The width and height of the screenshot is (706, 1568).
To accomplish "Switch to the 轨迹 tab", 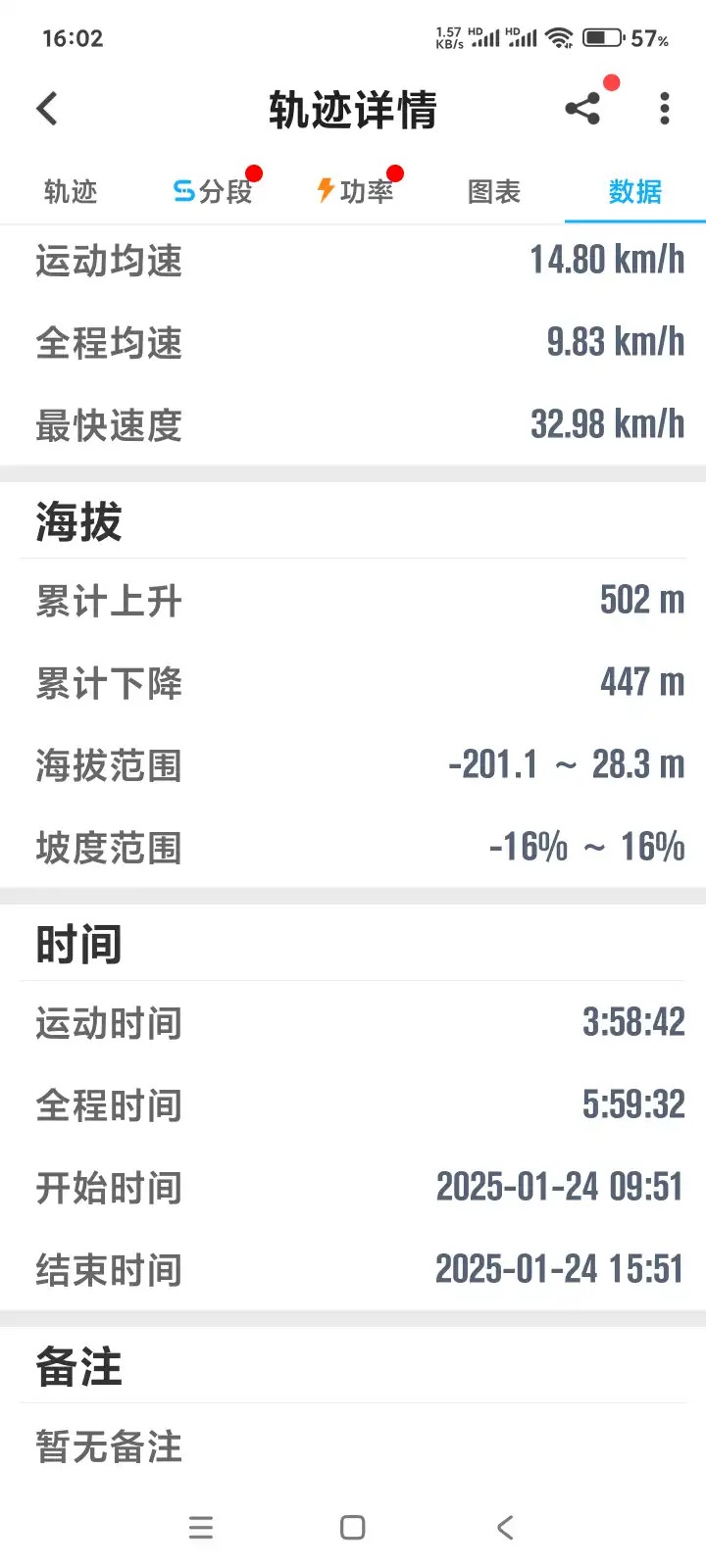I will click(x=71, y=192).
